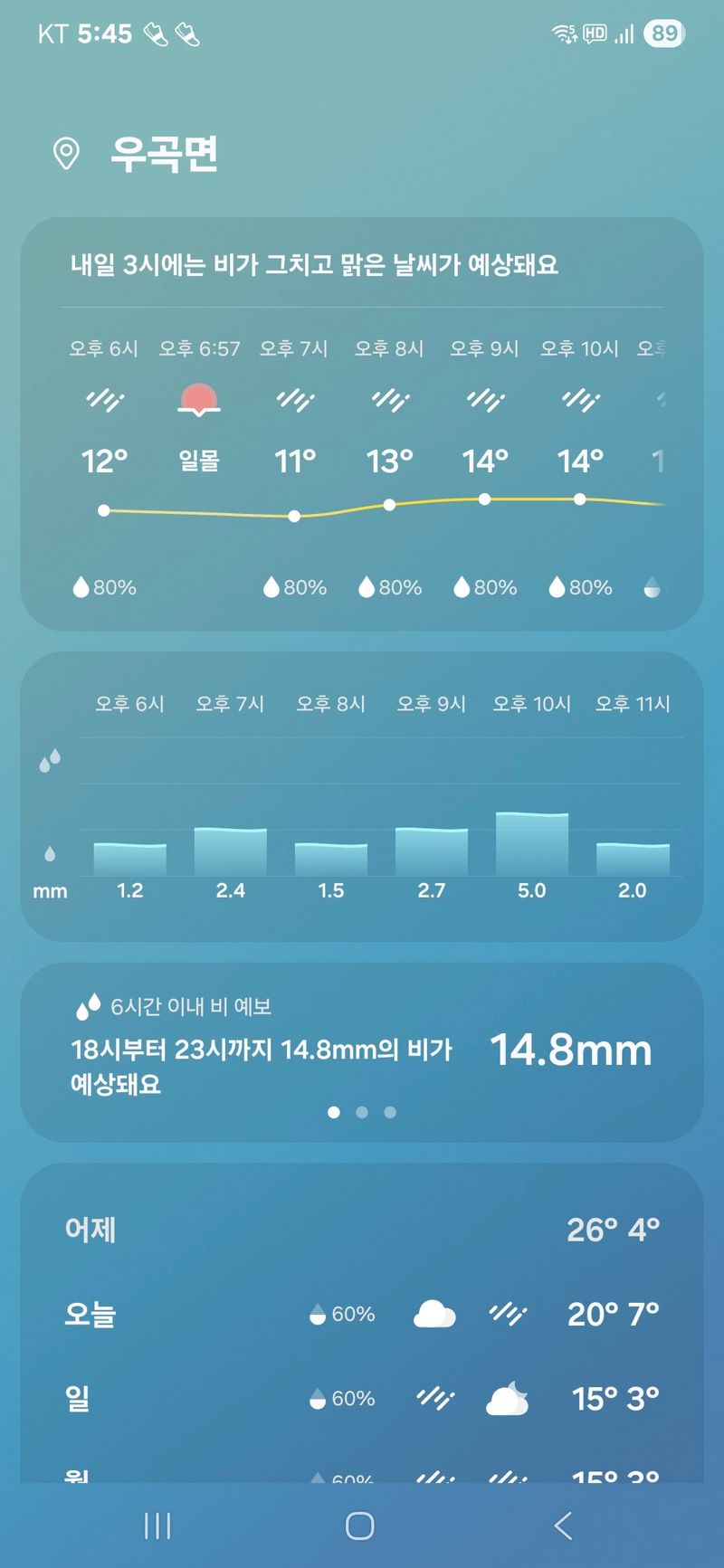Select the second page indicator dot
Image resolution: width=724 pixels, height=1568 pixels.
point(362,1112)
